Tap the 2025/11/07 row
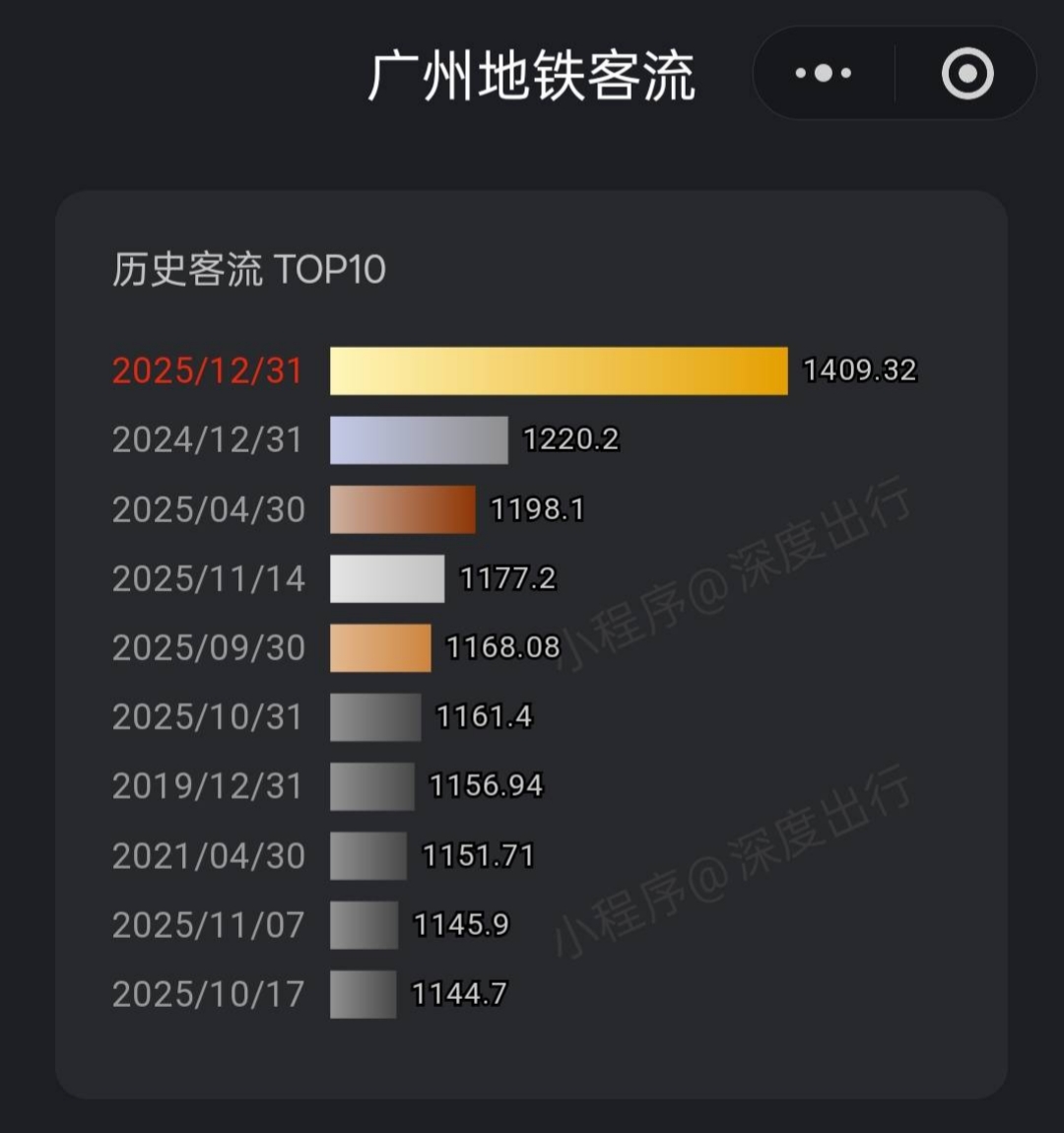 208,925
